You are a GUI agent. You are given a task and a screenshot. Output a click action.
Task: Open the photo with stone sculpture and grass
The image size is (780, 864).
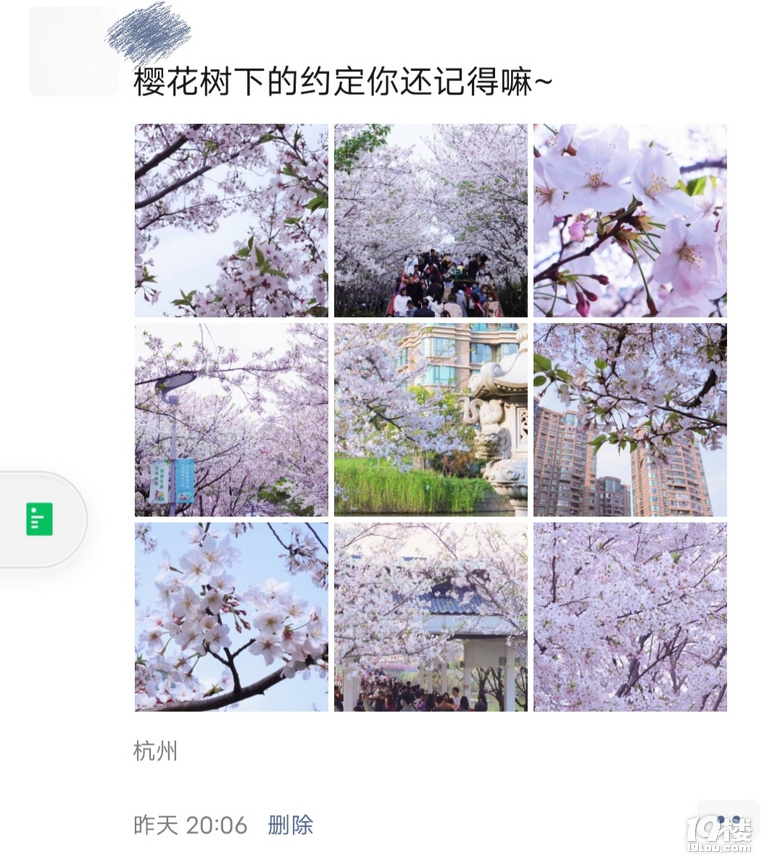pyautogui.click(x=430, y=419)
